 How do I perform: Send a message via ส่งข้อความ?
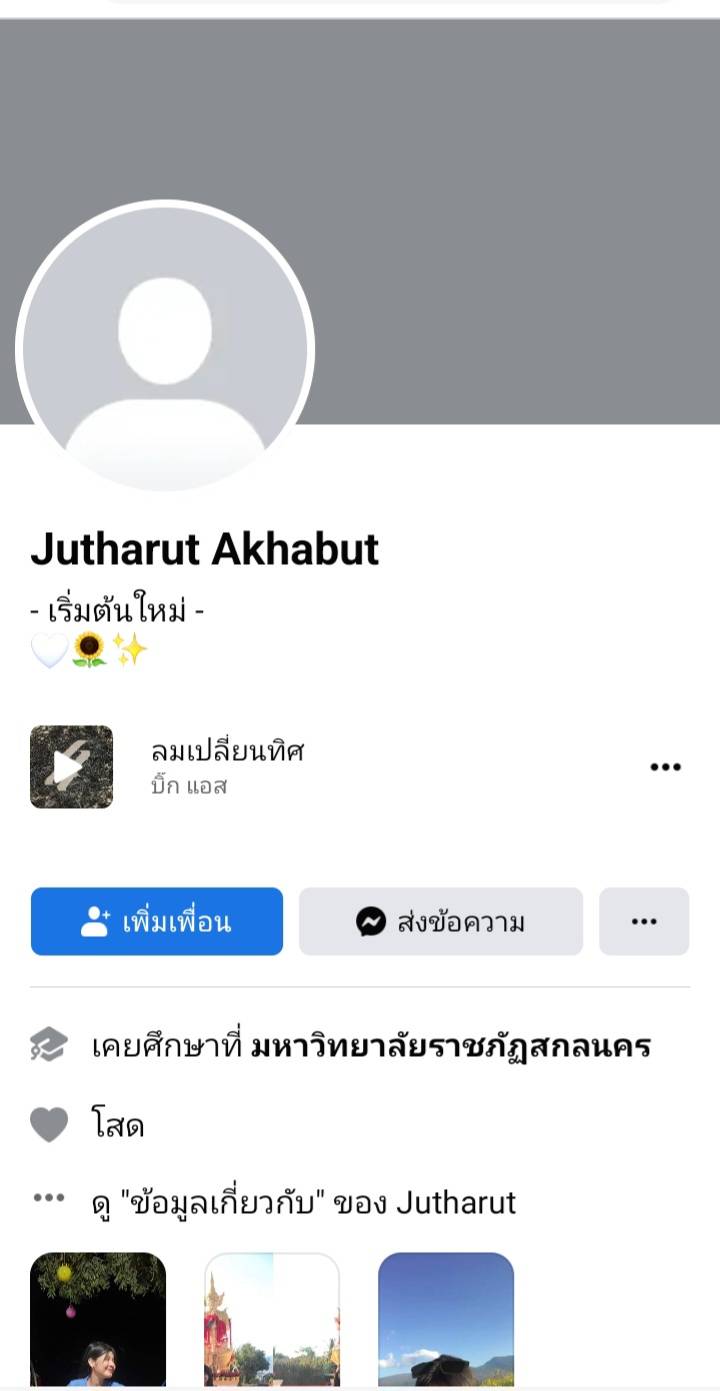coord(441,921)
